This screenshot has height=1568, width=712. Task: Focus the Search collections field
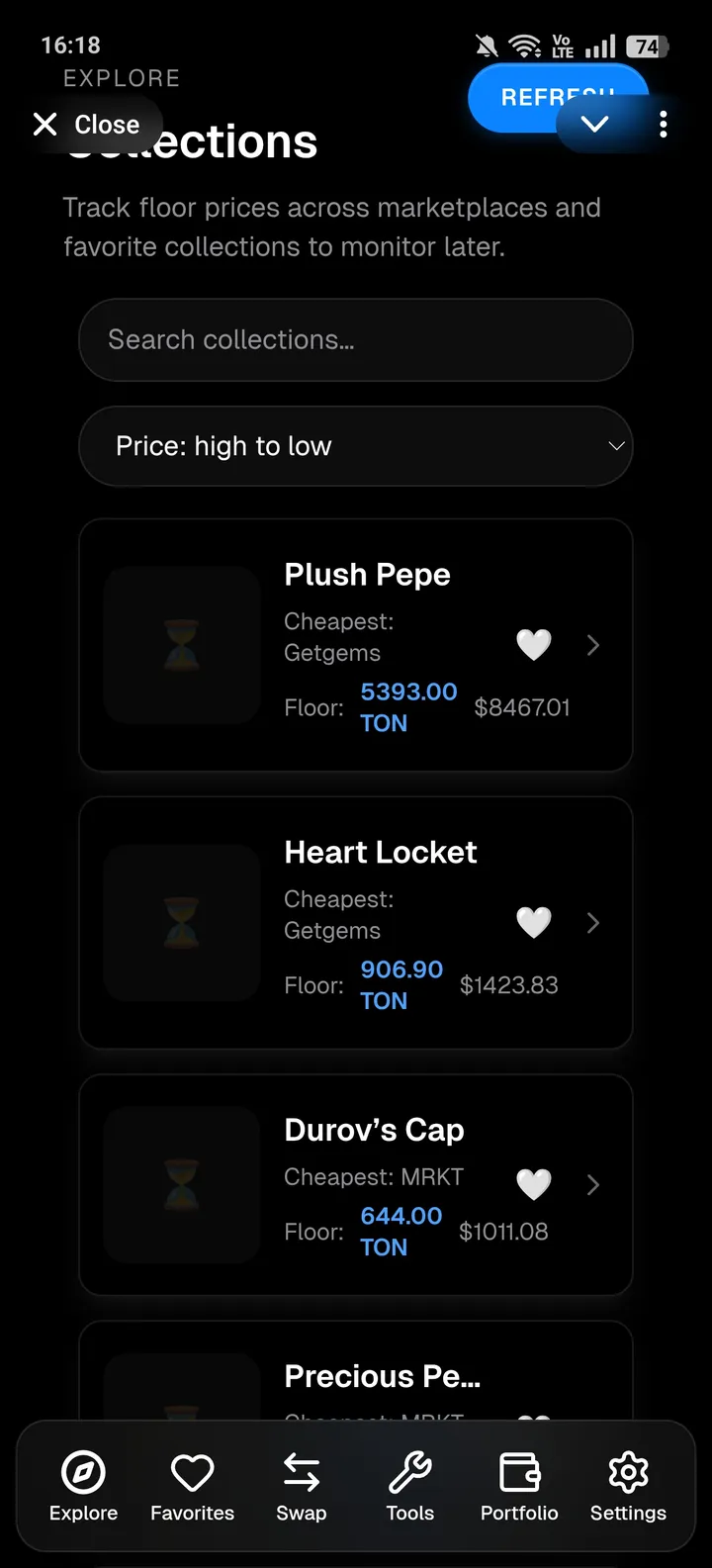click(356, 340)
